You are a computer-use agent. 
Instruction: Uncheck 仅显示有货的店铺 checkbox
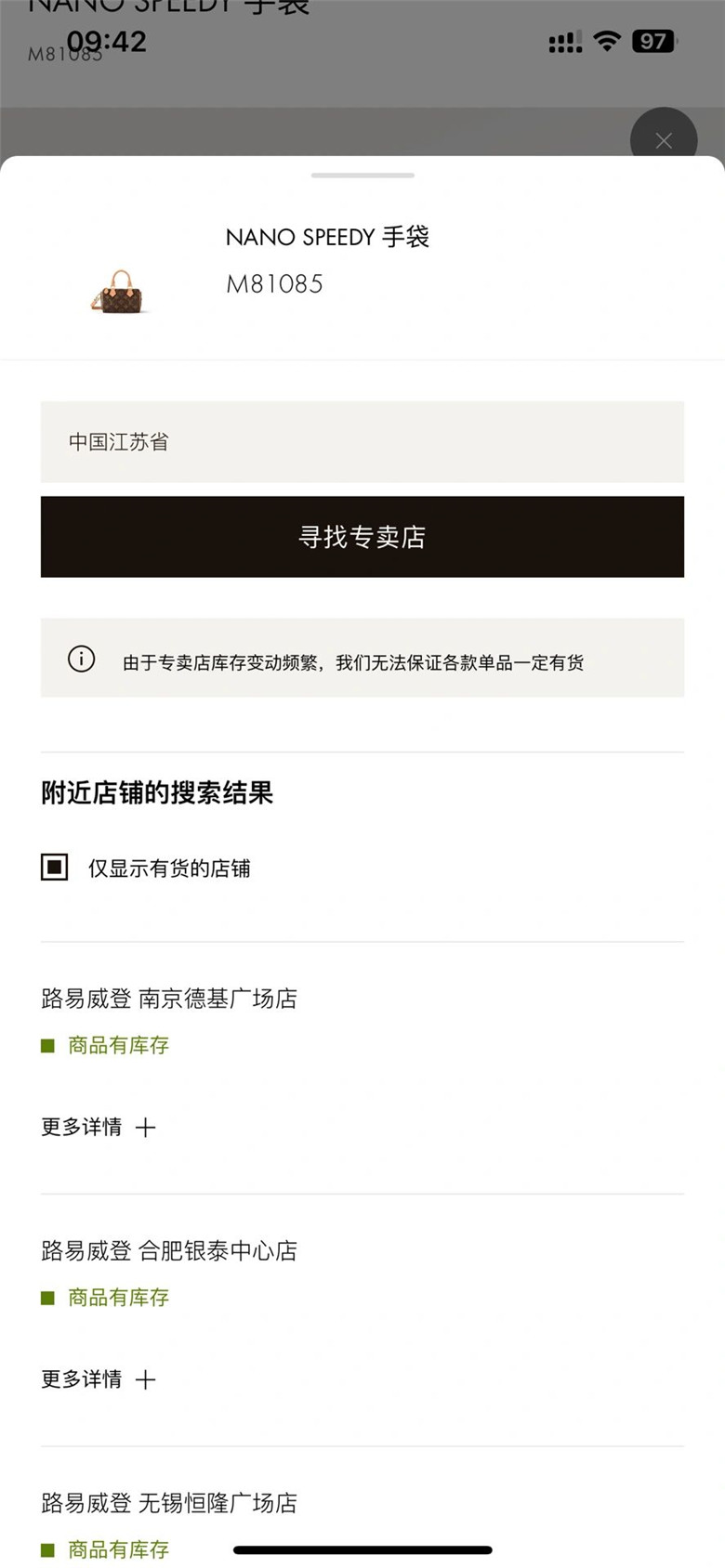[55, 868]
